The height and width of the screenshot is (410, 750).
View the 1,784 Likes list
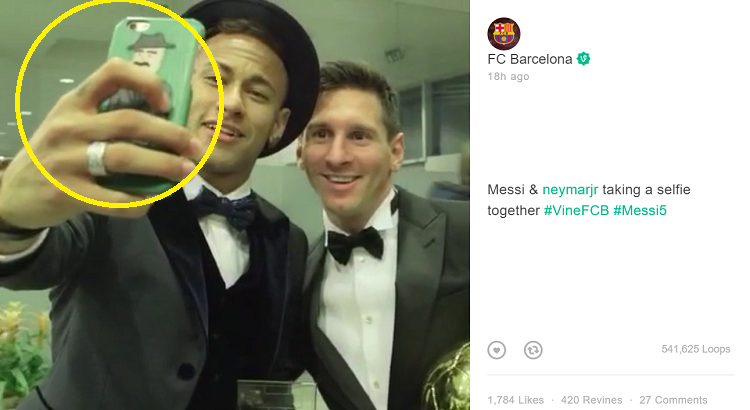pos(515,400)
